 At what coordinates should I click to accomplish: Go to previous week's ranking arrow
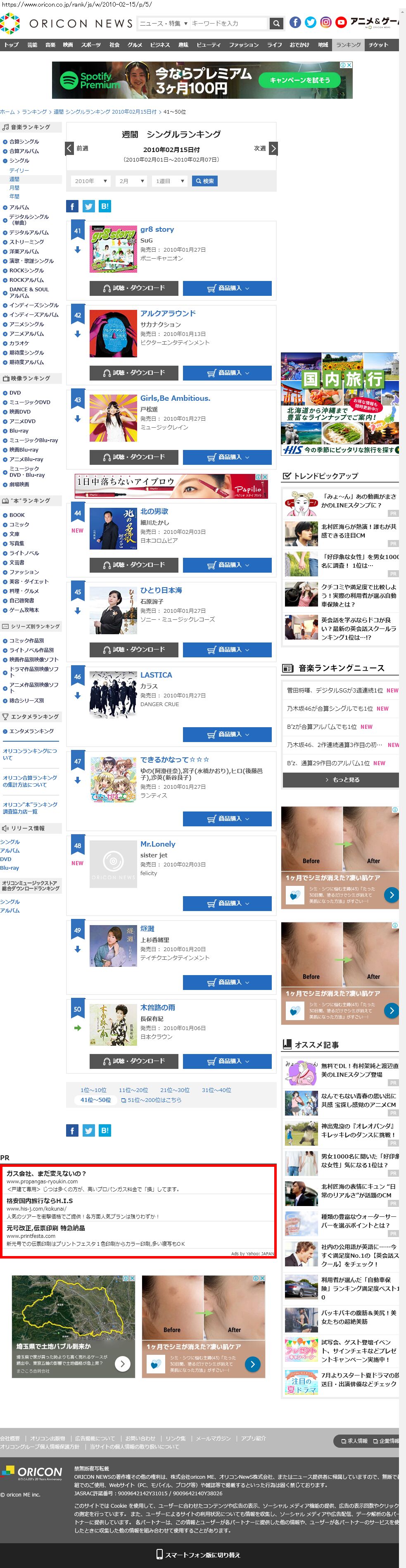tap(69, 148)
